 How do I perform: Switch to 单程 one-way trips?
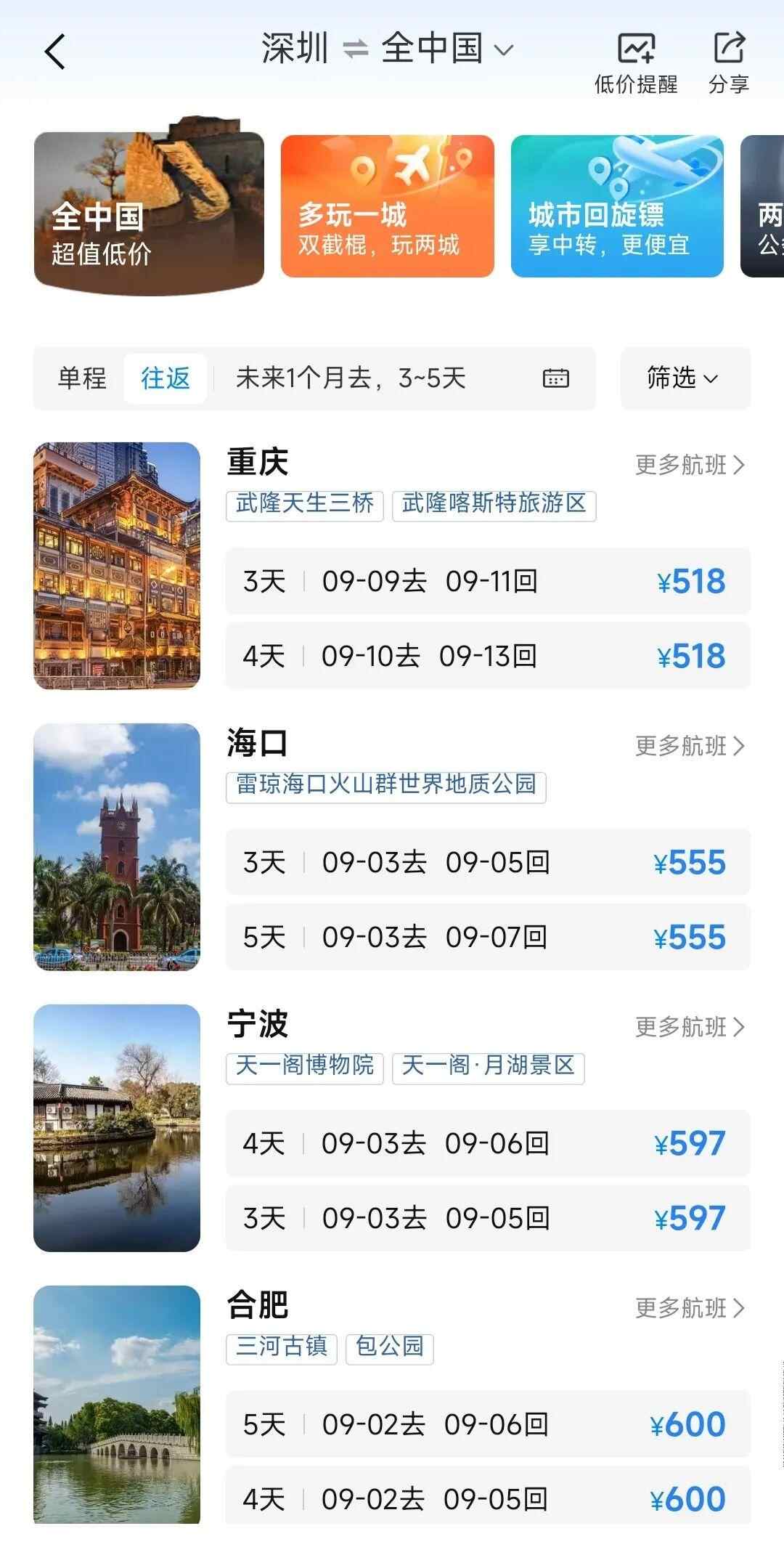click(82, 378)
